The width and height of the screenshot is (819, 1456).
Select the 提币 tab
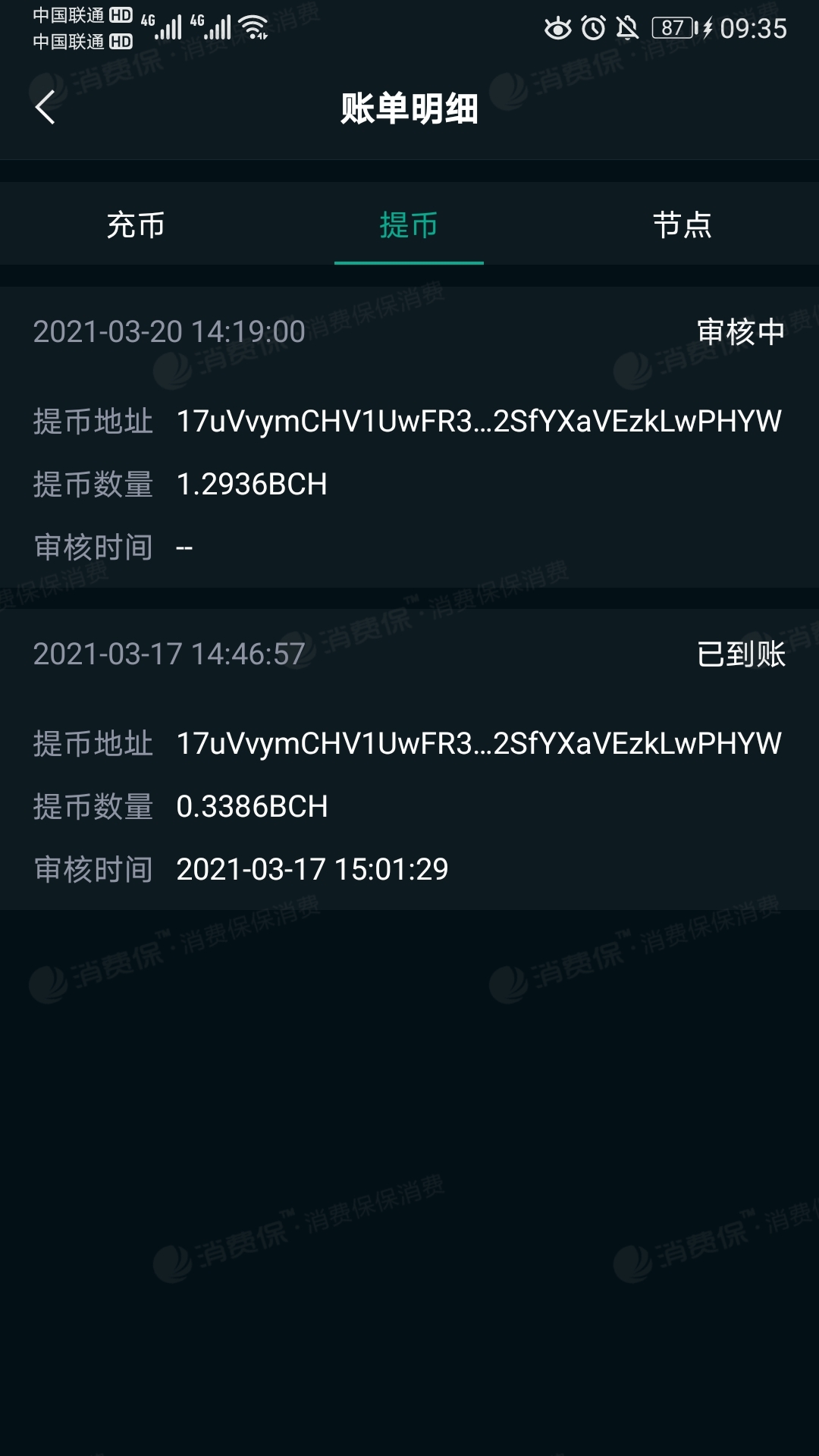click(x=409, y=225)
